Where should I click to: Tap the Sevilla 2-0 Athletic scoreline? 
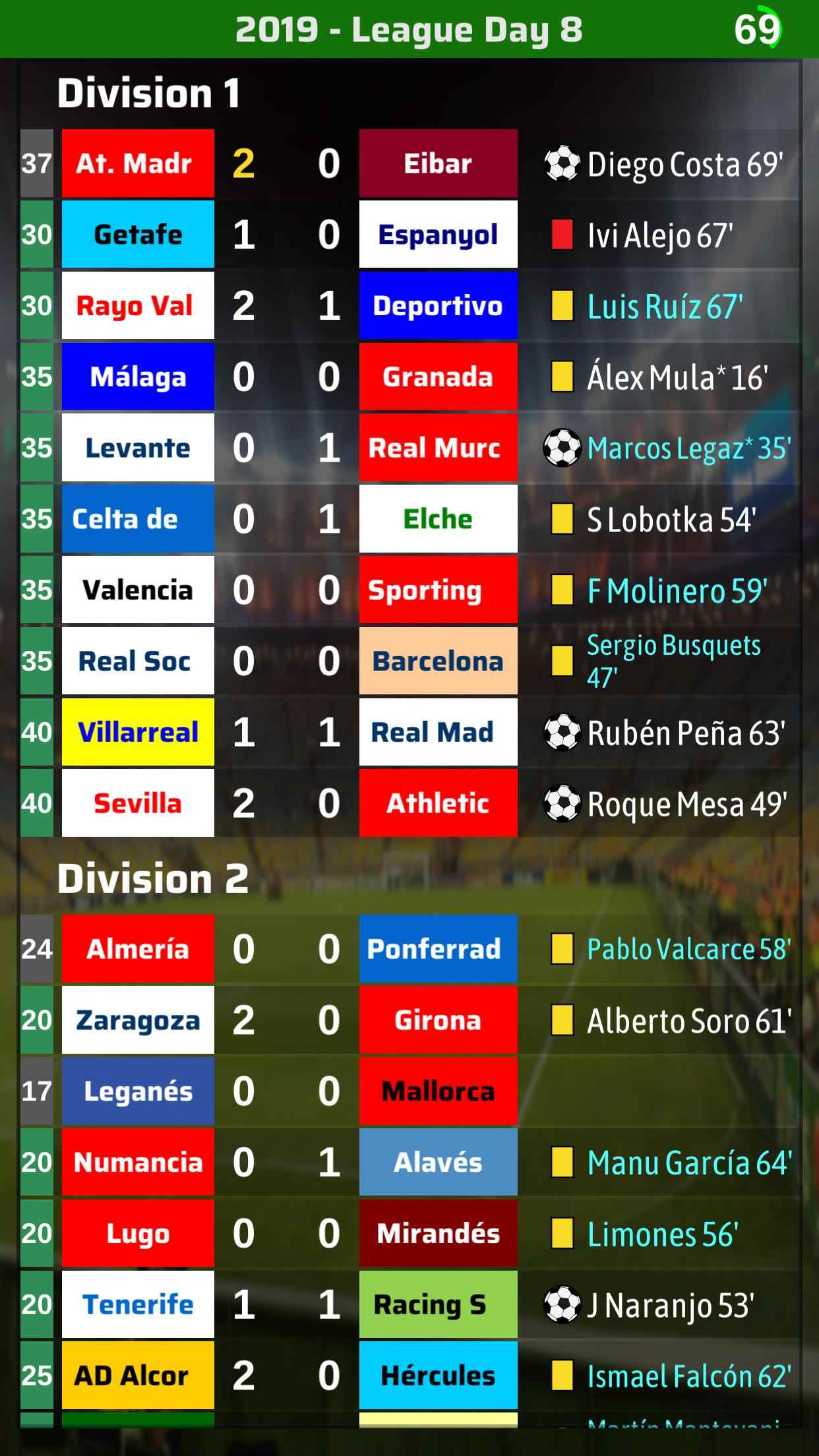click(287, 804)
